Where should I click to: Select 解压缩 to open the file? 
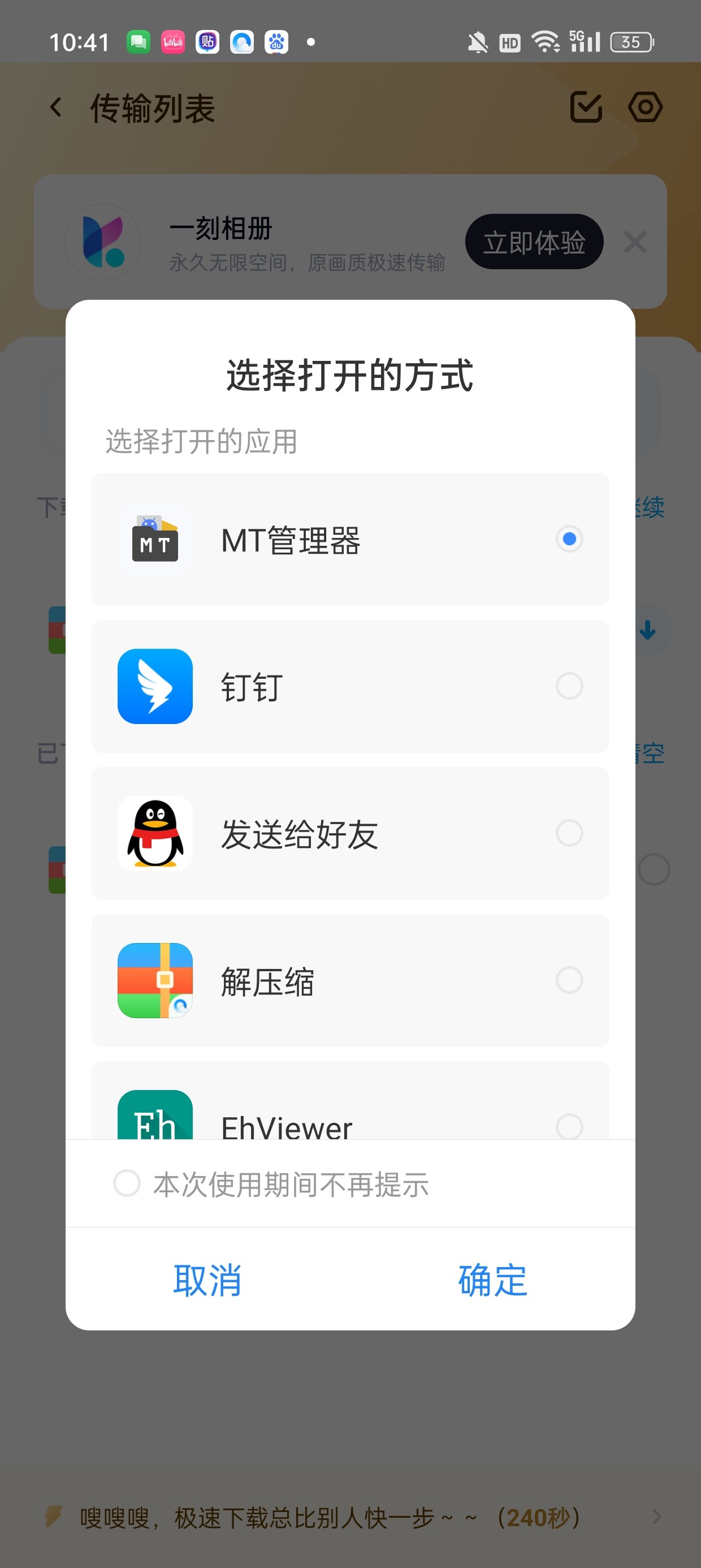350,980
